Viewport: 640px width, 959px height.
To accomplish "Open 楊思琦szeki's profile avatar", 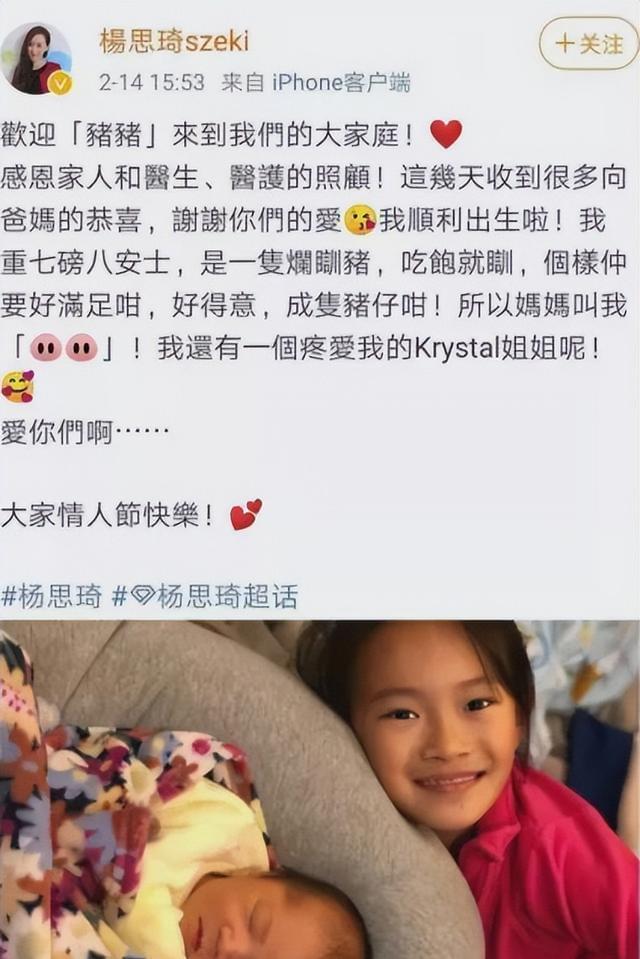I will tap(36, 58).
